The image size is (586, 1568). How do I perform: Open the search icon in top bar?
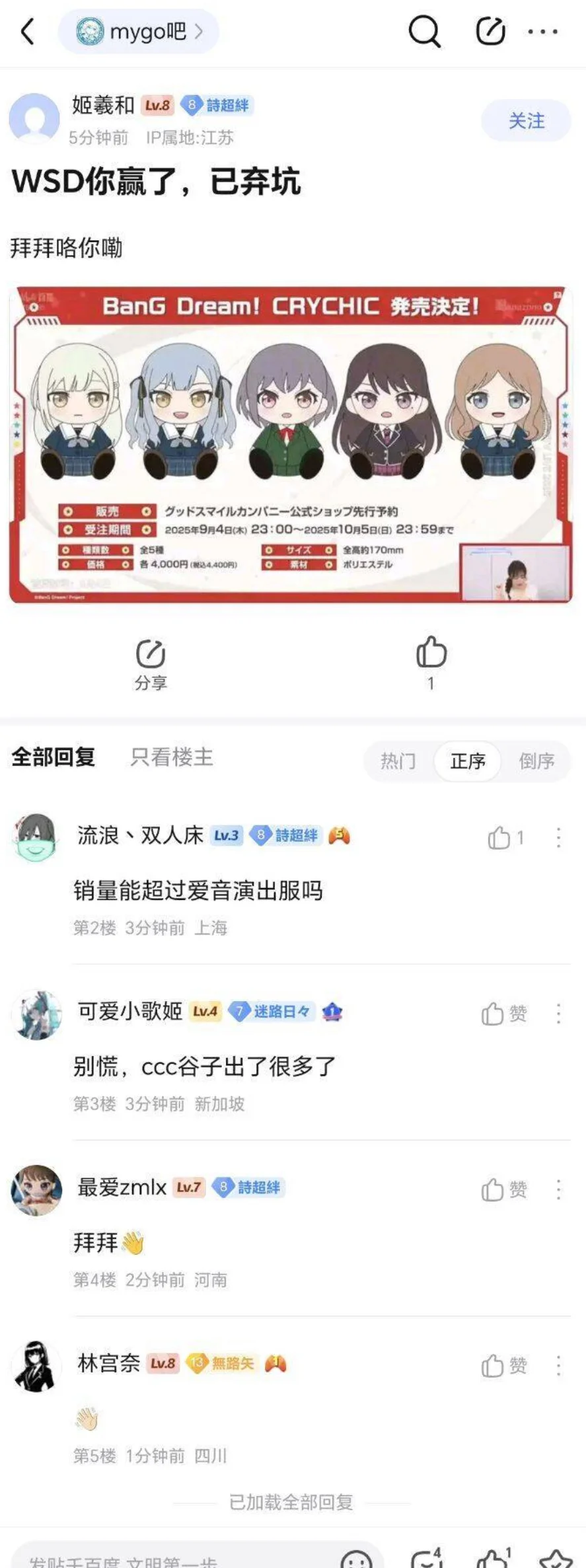click(x=423, y=31)
